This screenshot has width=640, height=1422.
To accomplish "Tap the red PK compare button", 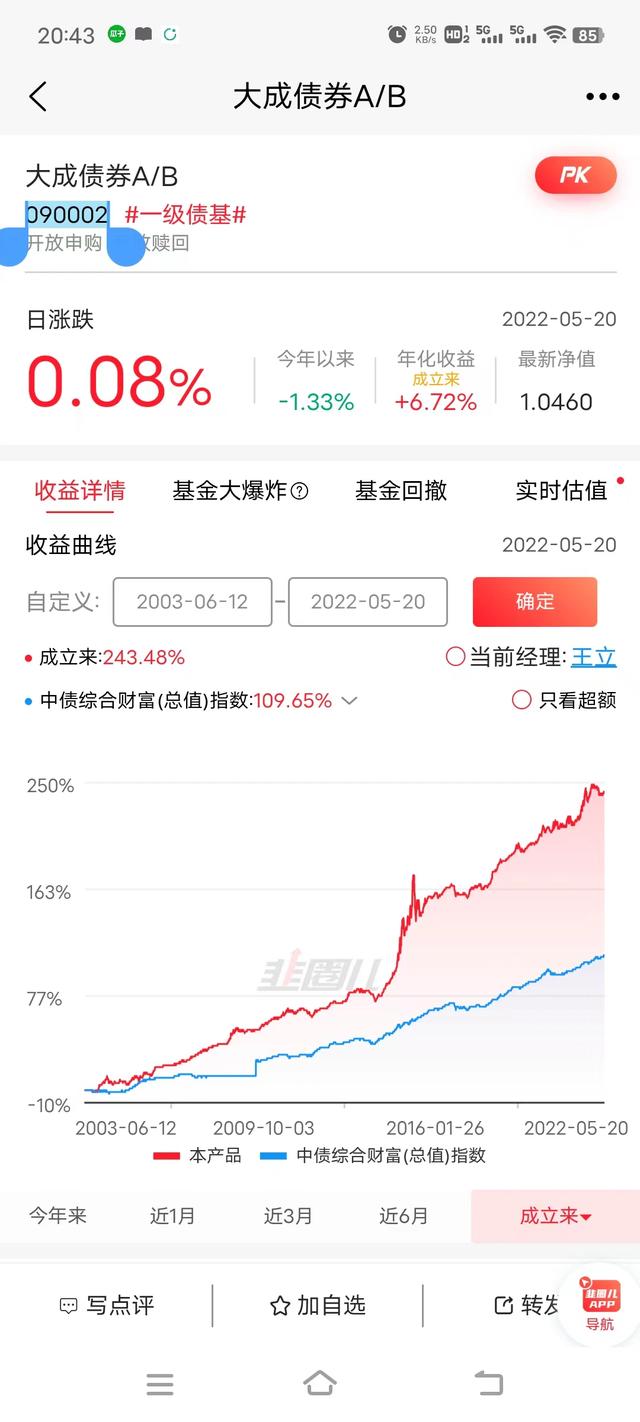I will click(575, 176).
